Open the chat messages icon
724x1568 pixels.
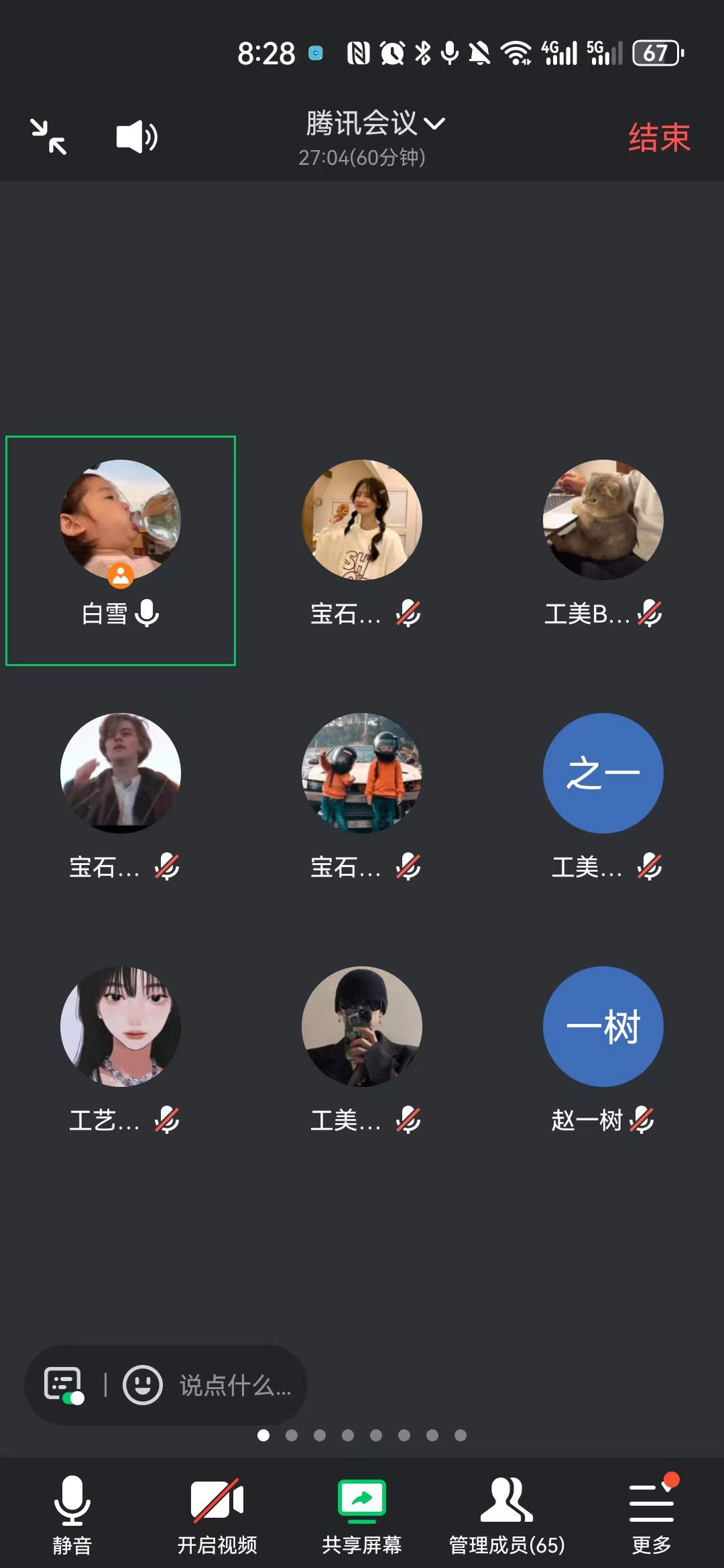tap(63, 1384)
